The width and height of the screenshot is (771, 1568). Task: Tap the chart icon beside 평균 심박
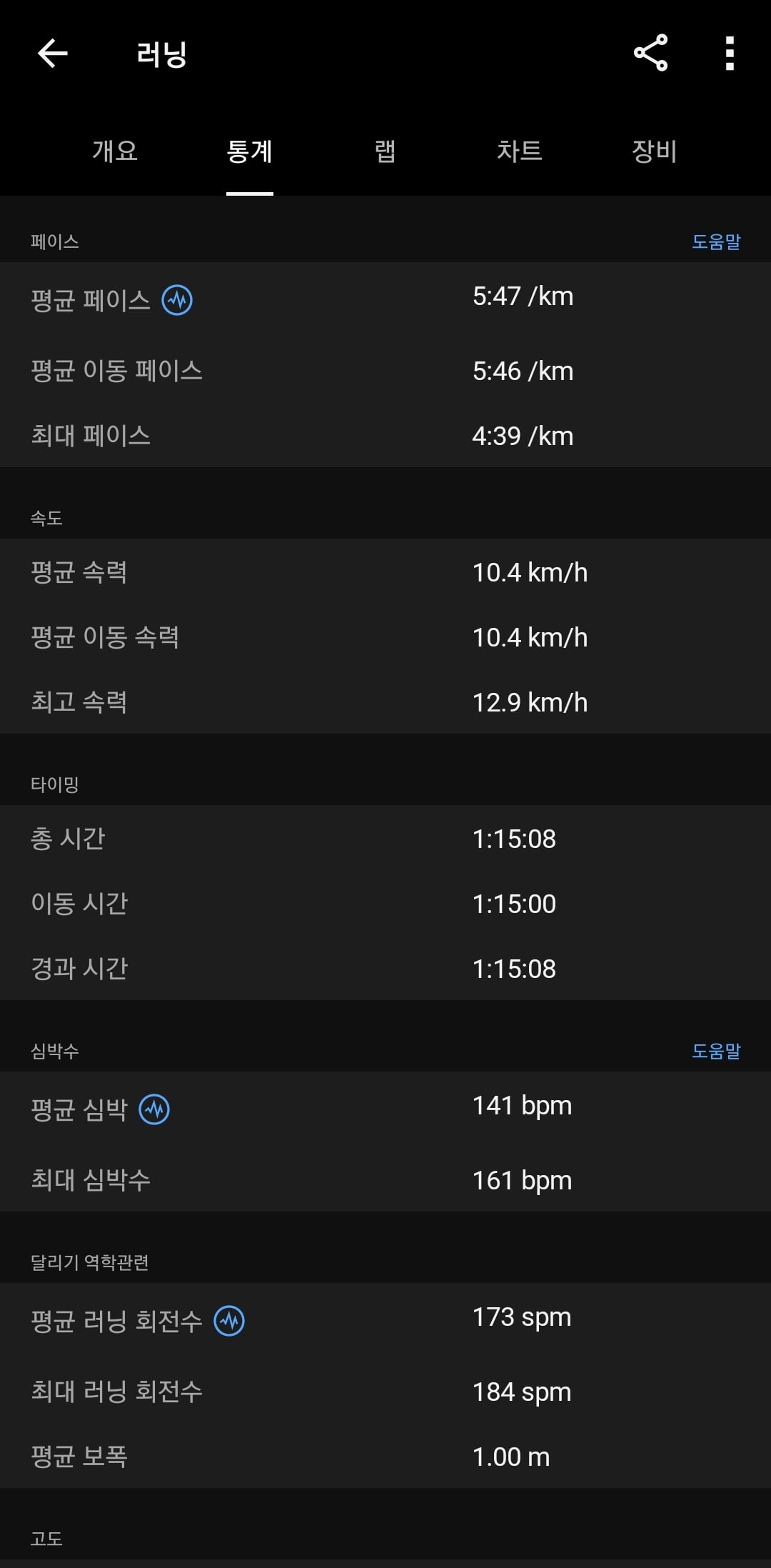(154, 1109)
